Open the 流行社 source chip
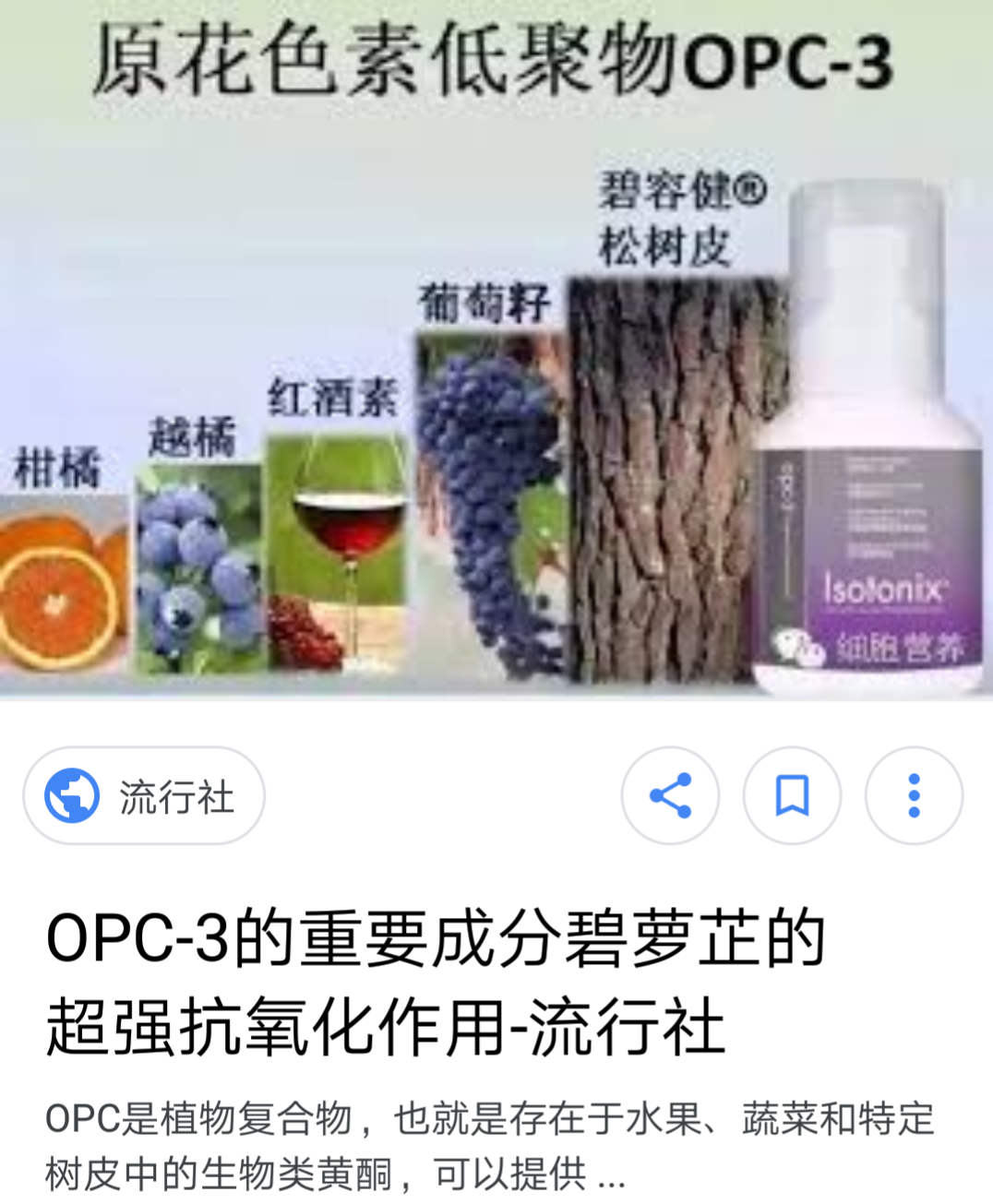 point(143,795)
